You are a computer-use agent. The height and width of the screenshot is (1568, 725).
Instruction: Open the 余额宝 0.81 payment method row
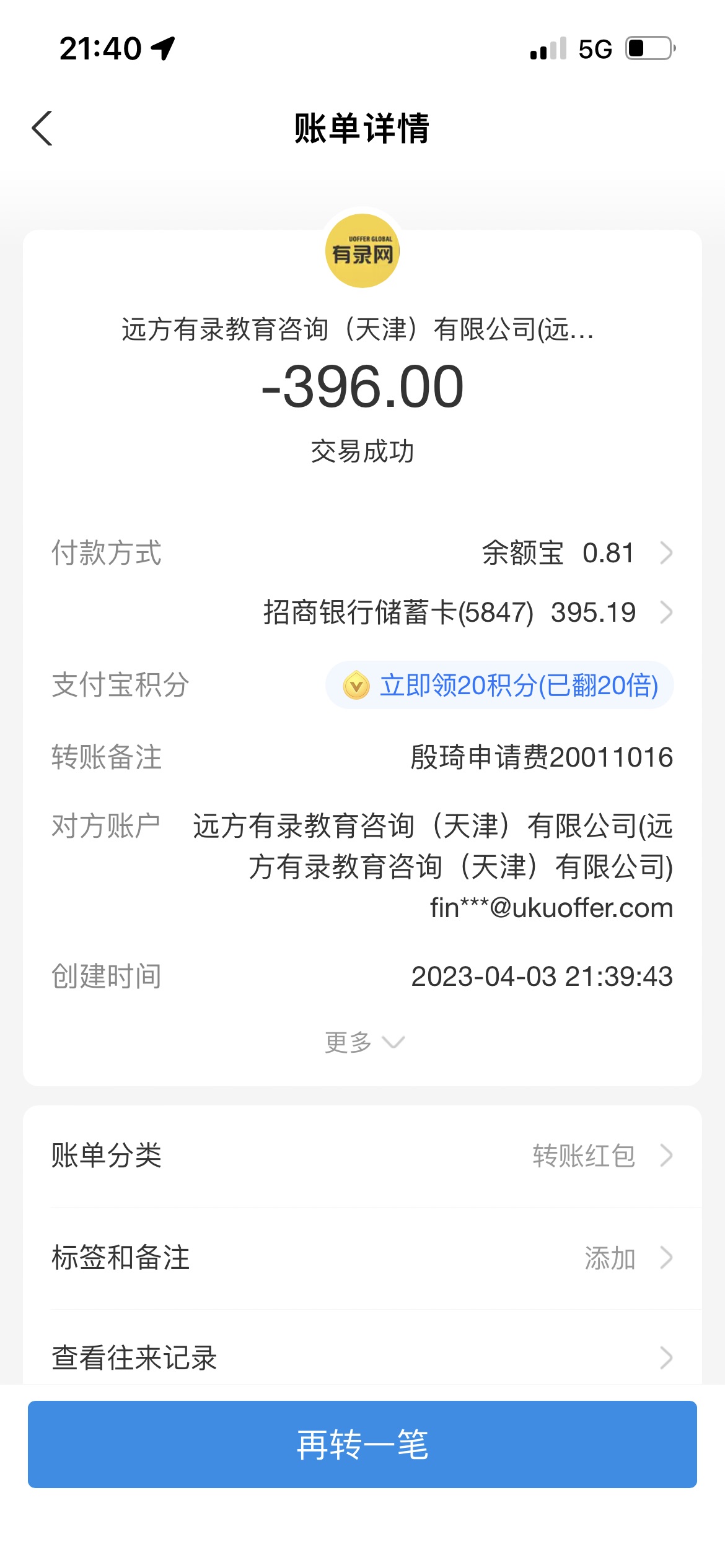(576, 553)
